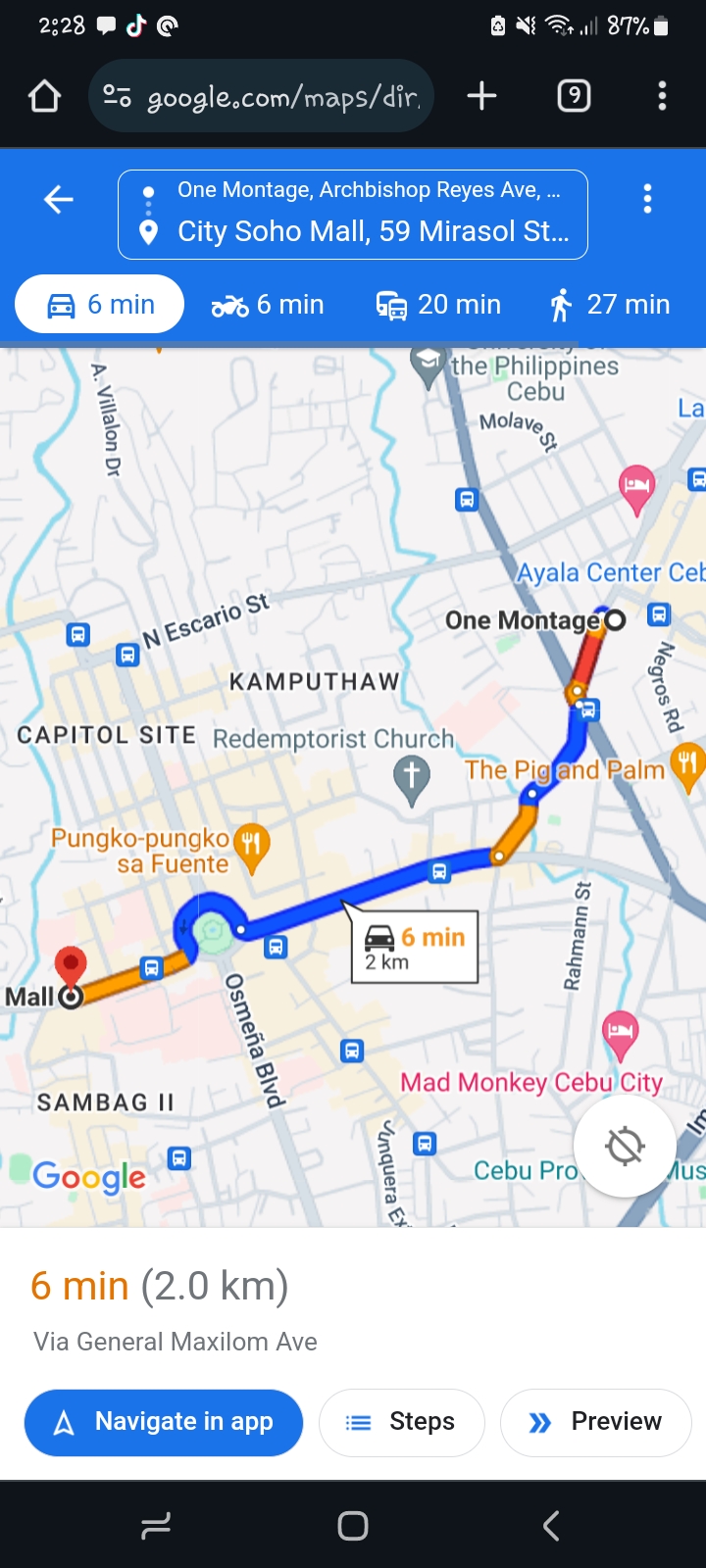Open the directions overflow menu

click(x=647, y=199)
